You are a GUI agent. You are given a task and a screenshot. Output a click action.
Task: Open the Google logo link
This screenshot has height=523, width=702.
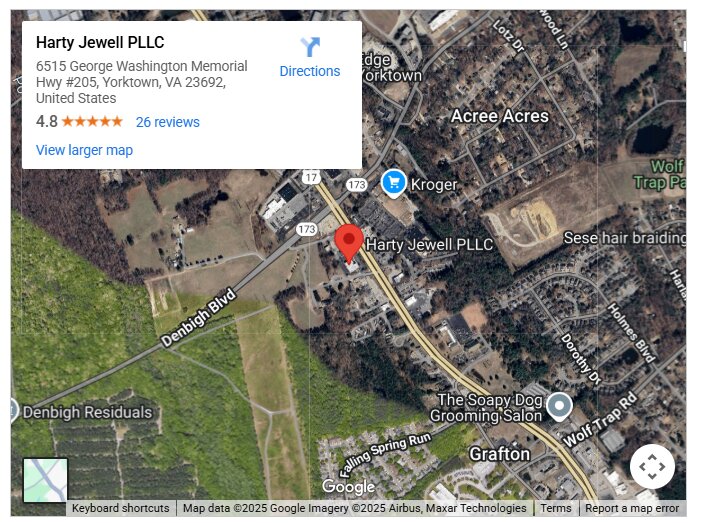pos(348,487)
